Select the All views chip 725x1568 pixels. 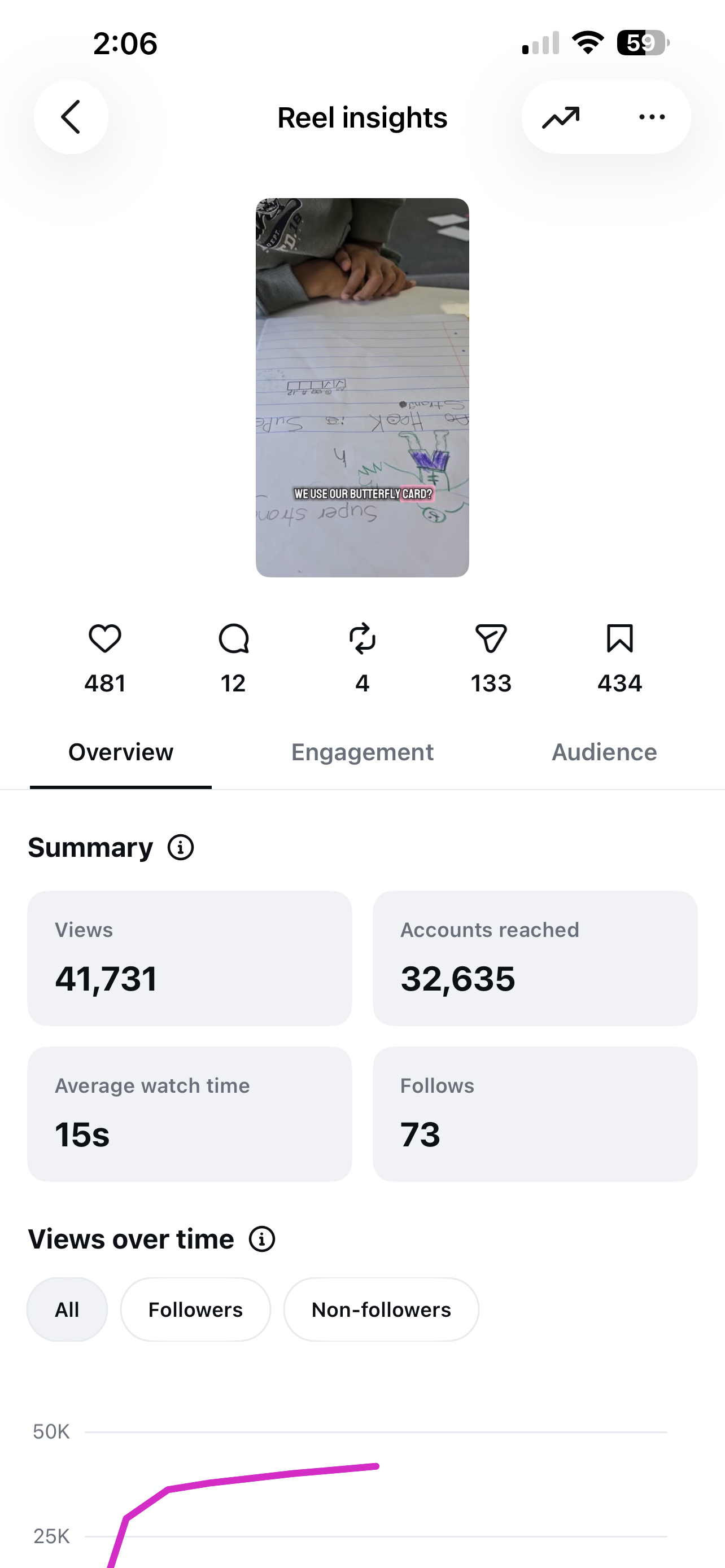coord(67,1309)
